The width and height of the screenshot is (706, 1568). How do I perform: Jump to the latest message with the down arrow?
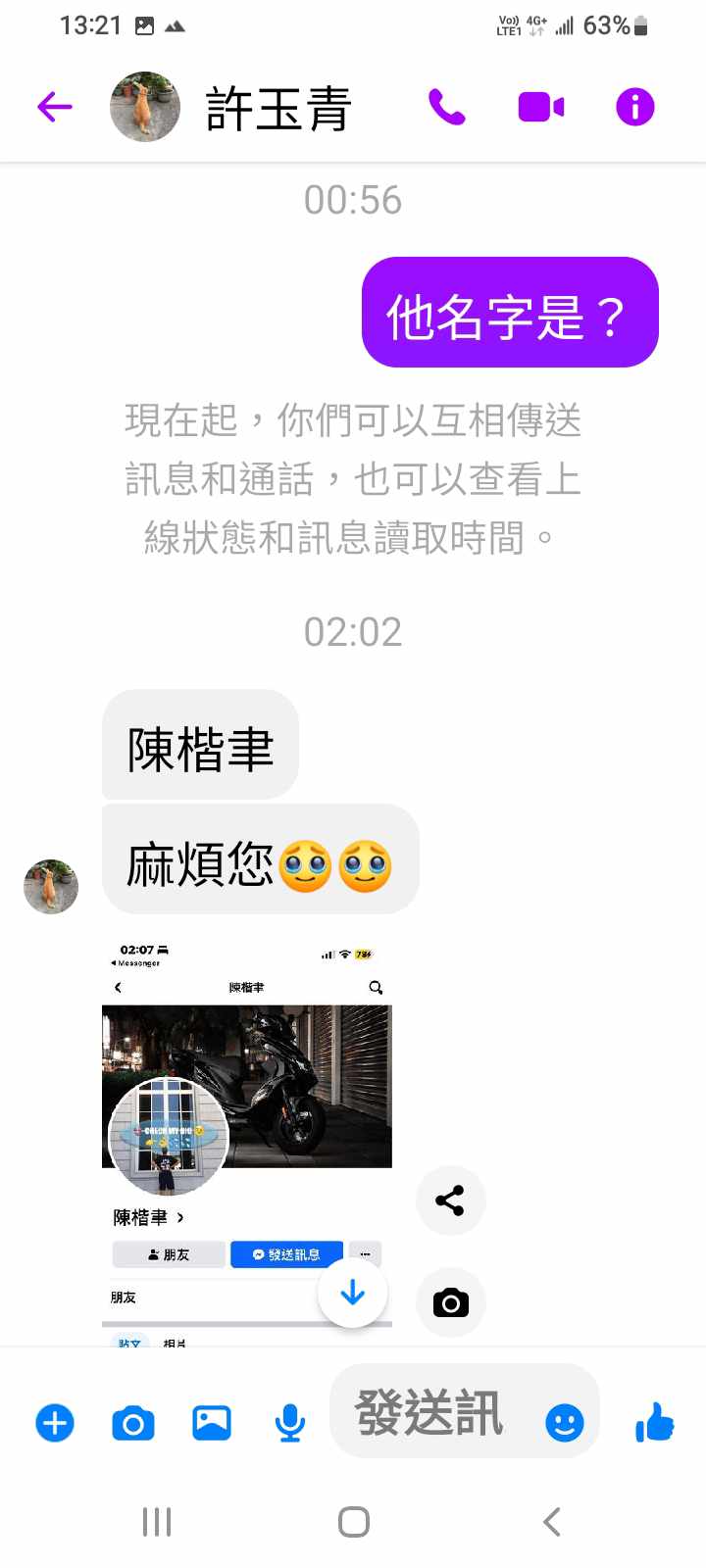(x=352, y=1294)
